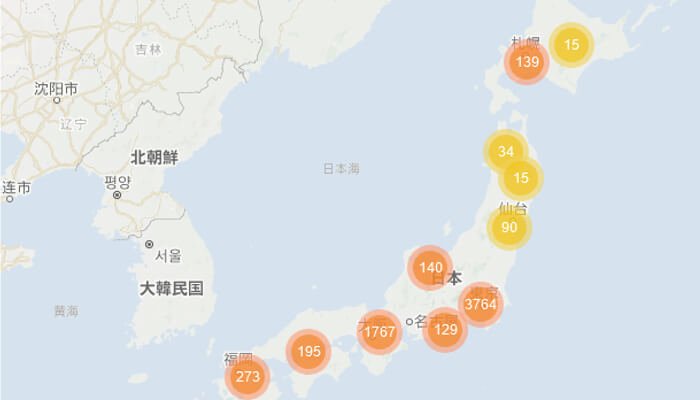Zoom into the 129 cluster near Nagoya
Viewport: 700px width, 400px height.
(x=445, y=329)
